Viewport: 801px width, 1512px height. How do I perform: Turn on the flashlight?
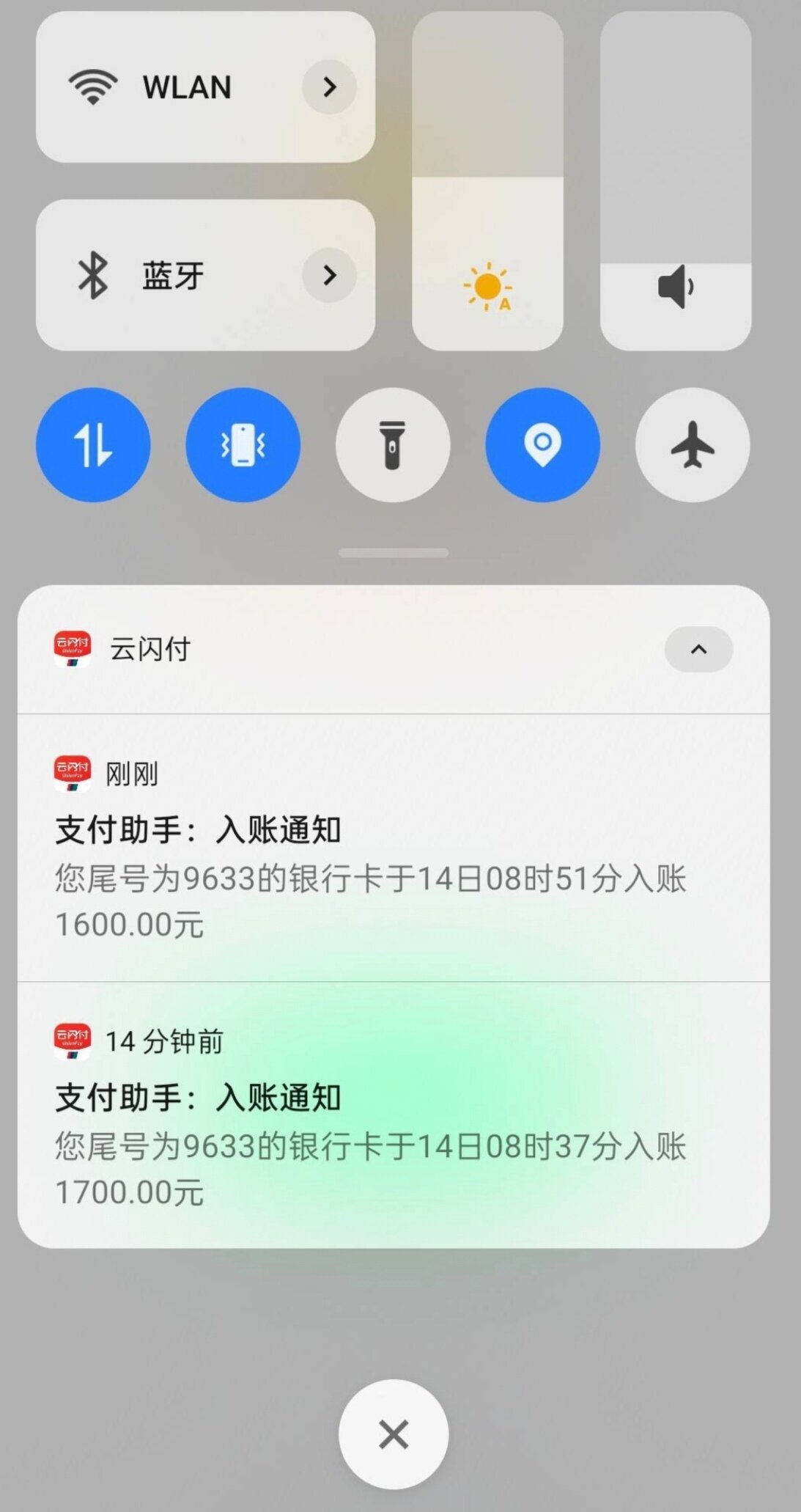point(393,445)
